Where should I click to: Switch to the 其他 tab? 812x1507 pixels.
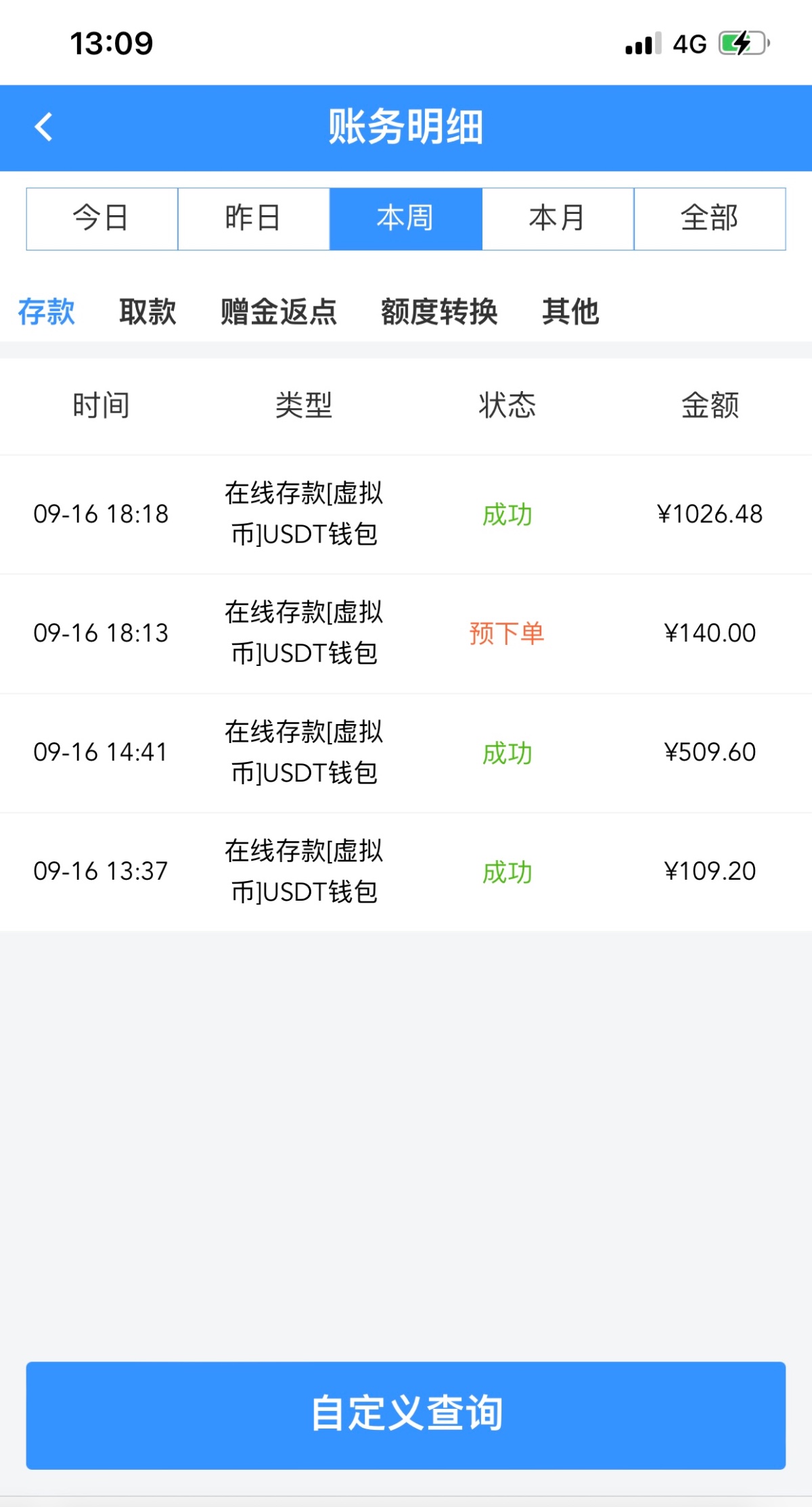[x=570, y=312]
